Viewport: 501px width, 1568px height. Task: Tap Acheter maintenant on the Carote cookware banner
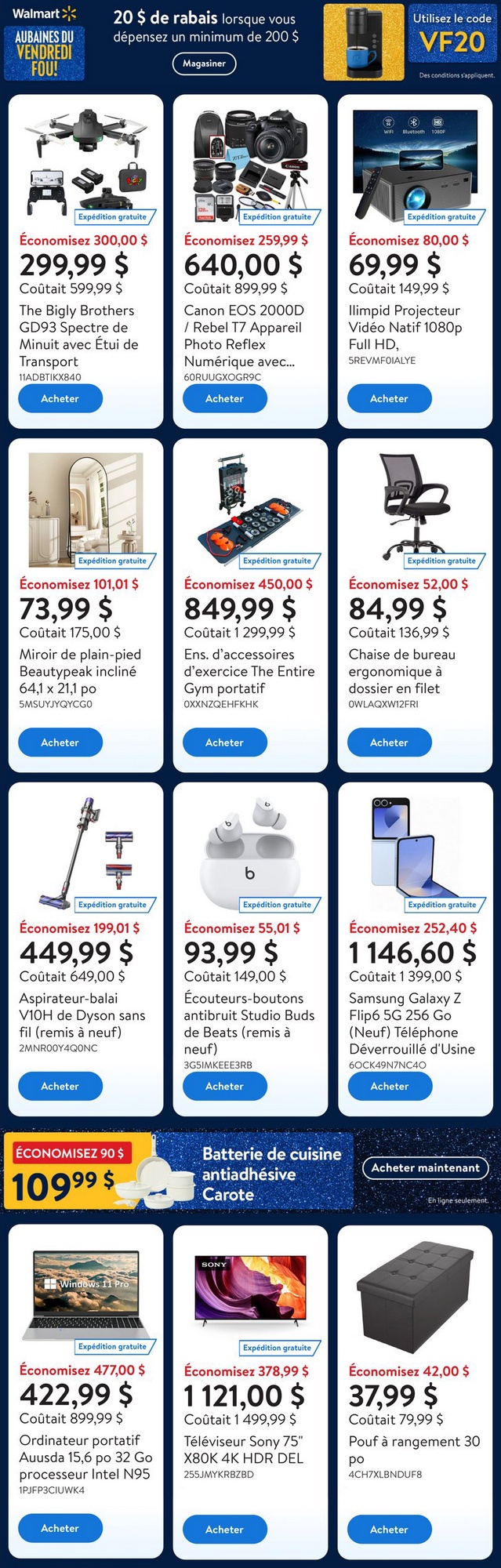(x=425, y=1167)
